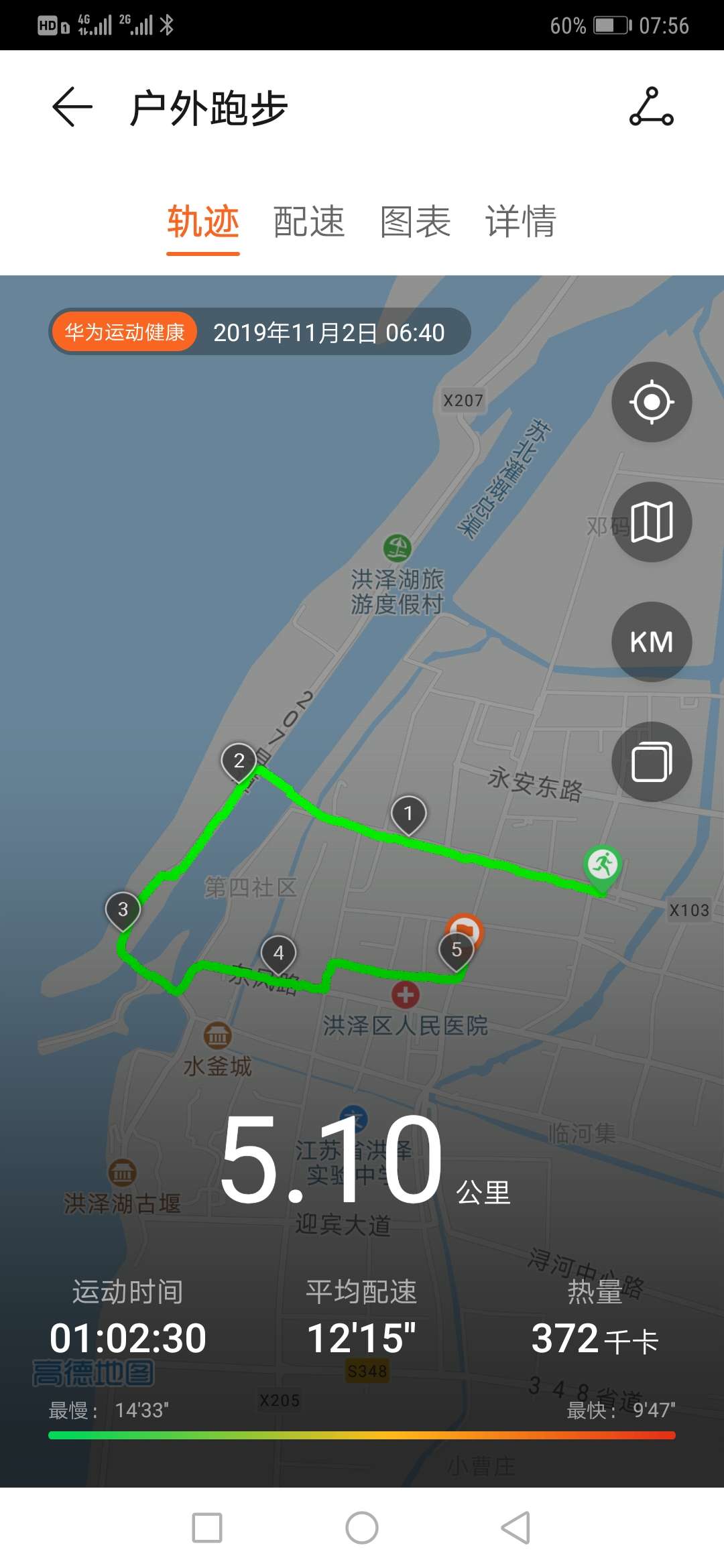
Task: Open the route share icon in the header
Action: [x=651, y=107]
